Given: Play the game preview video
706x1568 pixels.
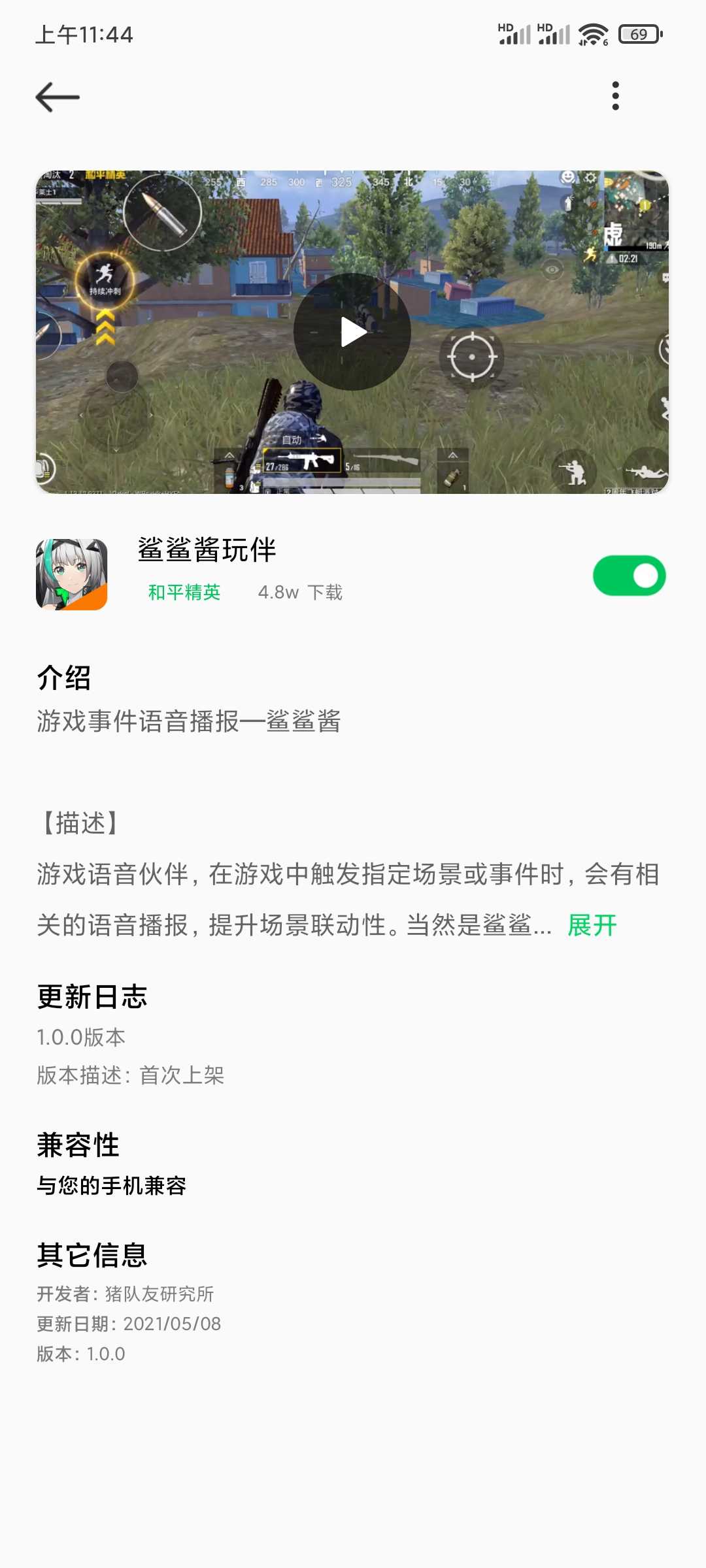Looking at the screenshot, I should (352, 332).
